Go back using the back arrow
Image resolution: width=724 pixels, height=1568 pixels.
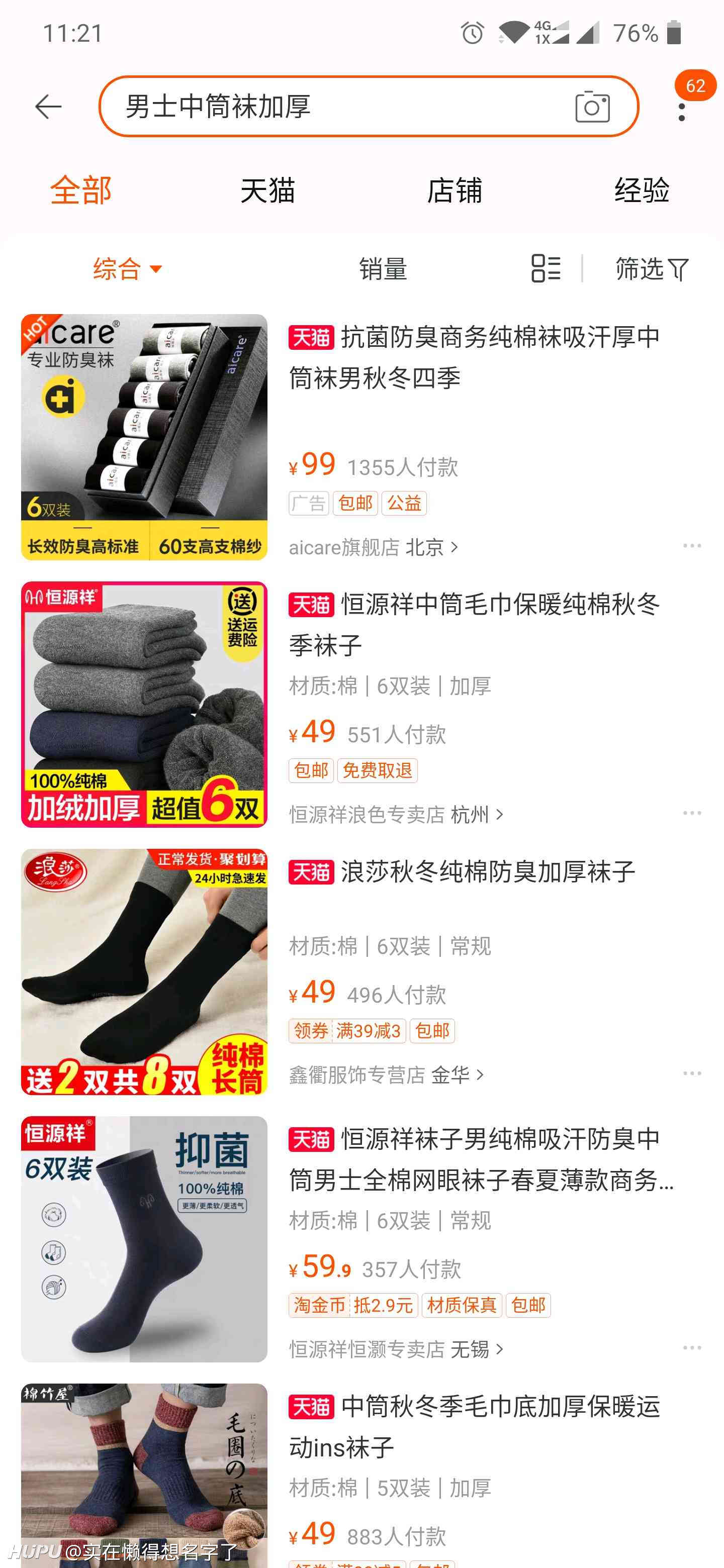(48, 107)
